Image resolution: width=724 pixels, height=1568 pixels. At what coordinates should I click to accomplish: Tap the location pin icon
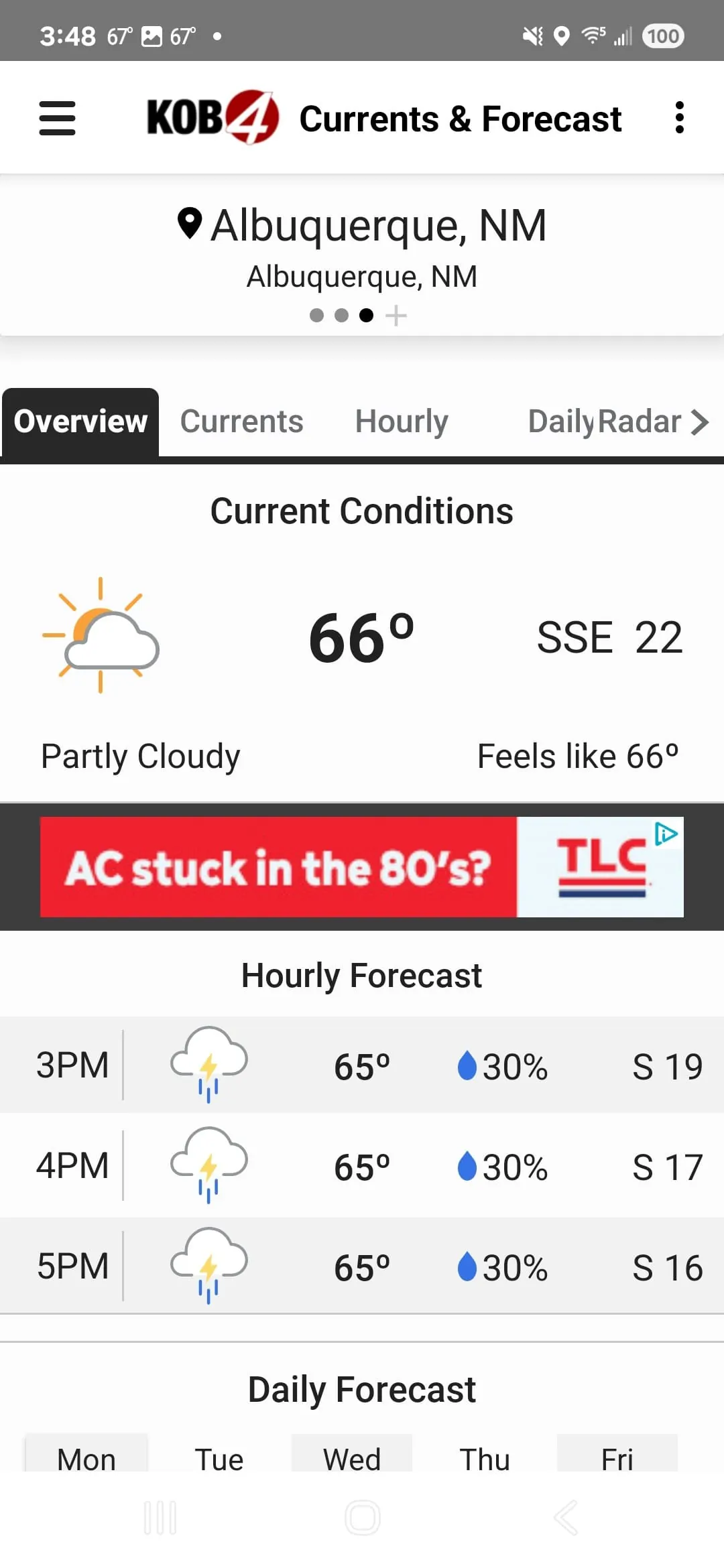coord(190,222)
